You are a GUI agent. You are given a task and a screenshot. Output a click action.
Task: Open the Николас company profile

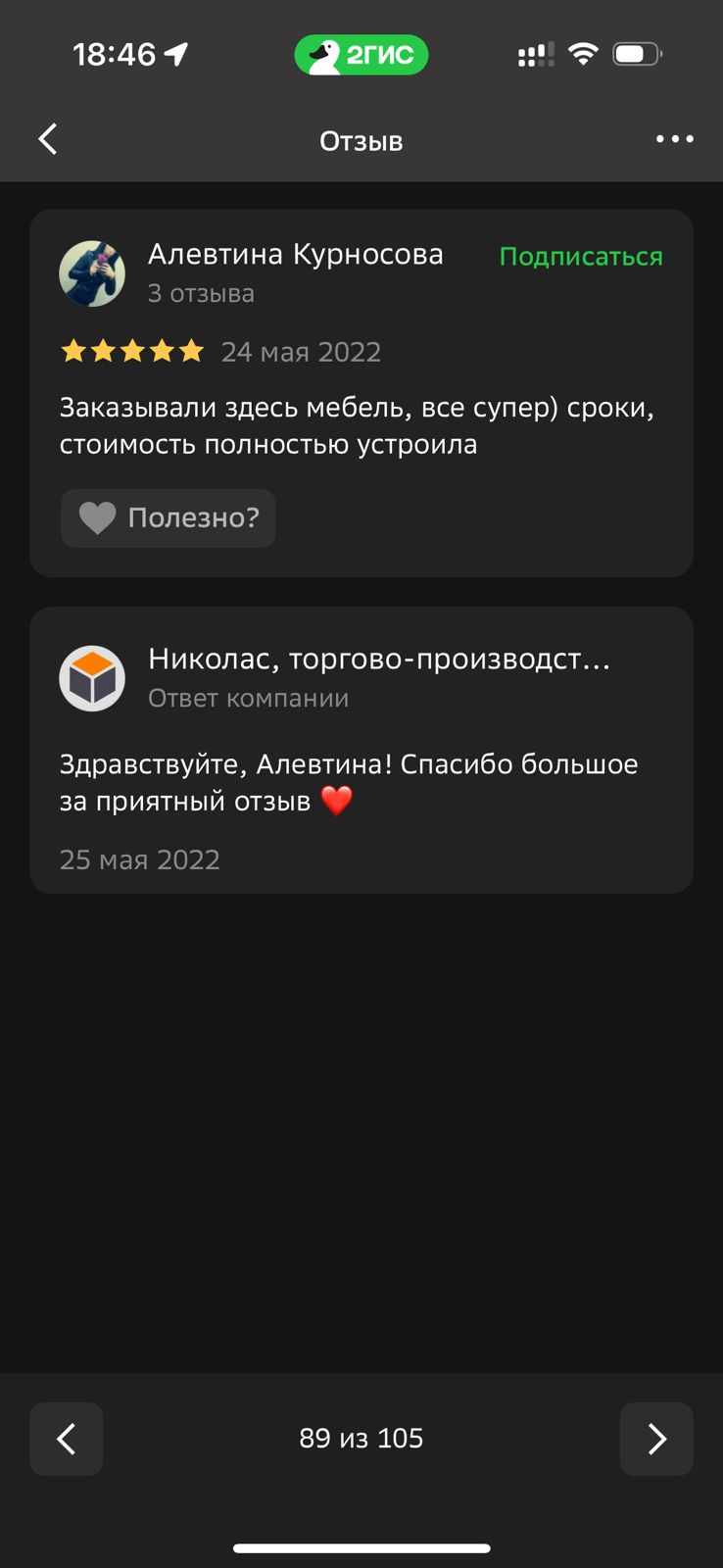[x=378, y=660]
